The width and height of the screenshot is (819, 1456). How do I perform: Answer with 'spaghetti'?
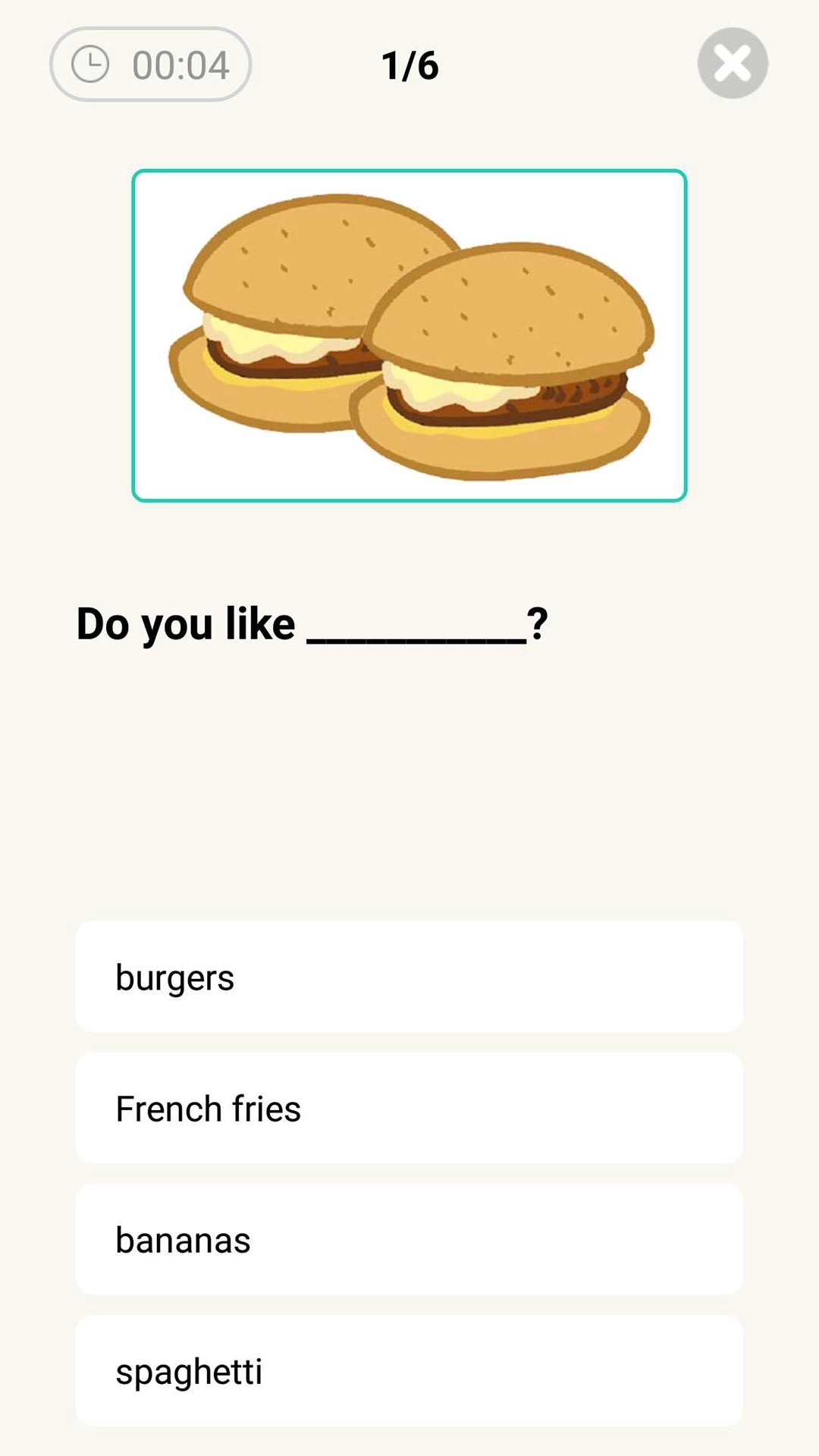click(x=409, y=1370)
